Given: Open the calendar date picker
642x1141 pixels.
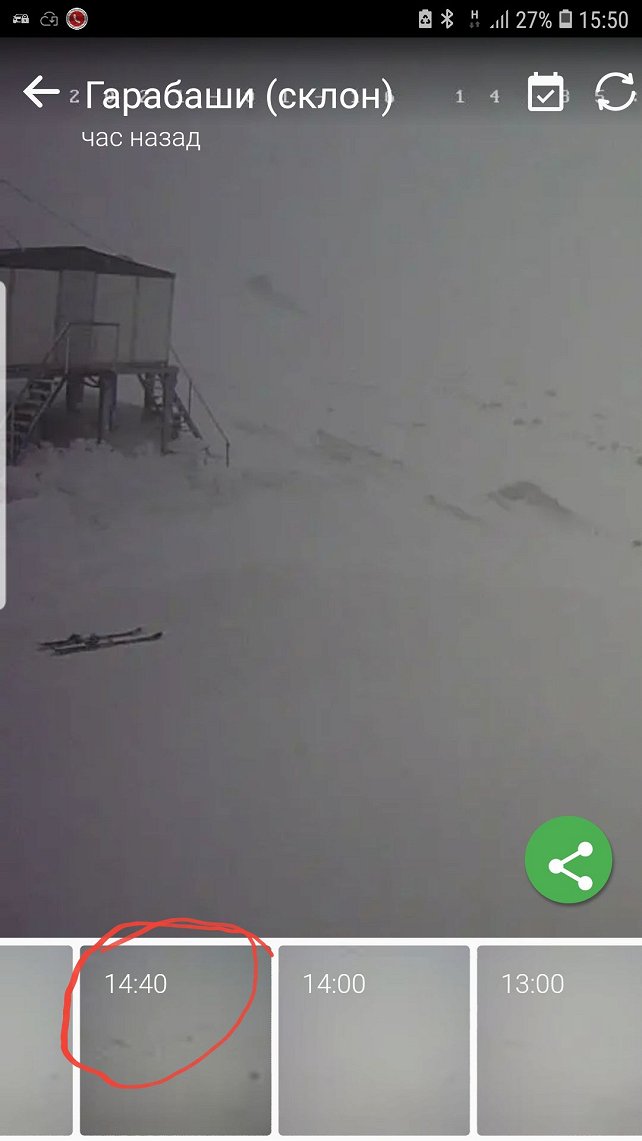Looking at the screenshot, I should click(x=546, y=92).
